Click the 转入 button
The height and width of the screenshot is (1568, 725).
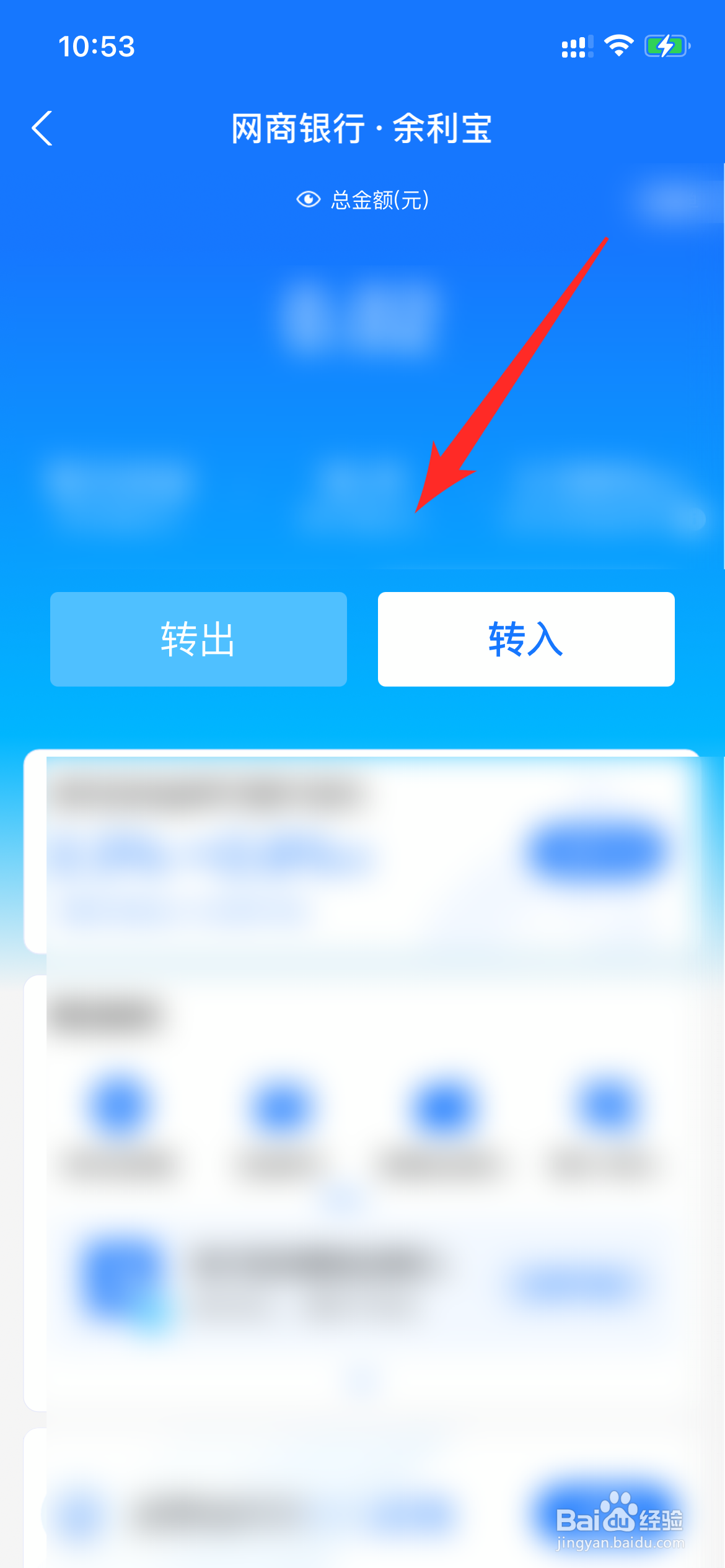526,639
